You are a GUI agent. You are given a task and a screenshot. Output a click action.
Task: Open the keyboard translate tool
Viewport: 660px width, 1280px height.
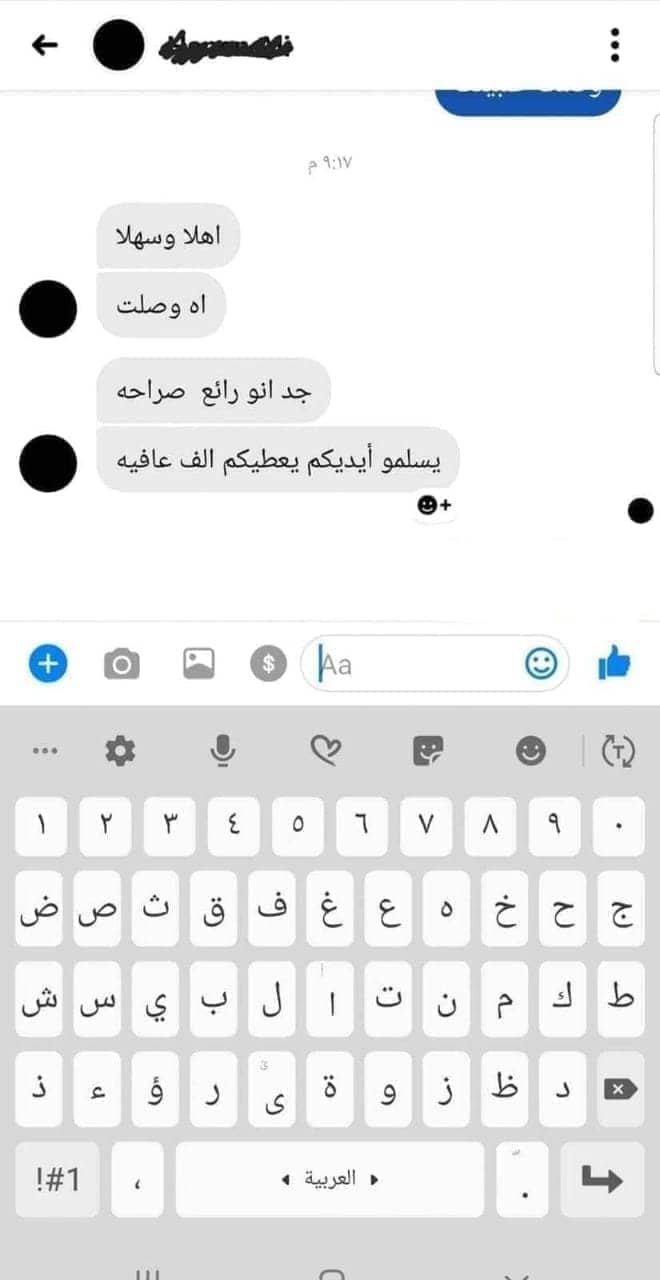(617, 750)
